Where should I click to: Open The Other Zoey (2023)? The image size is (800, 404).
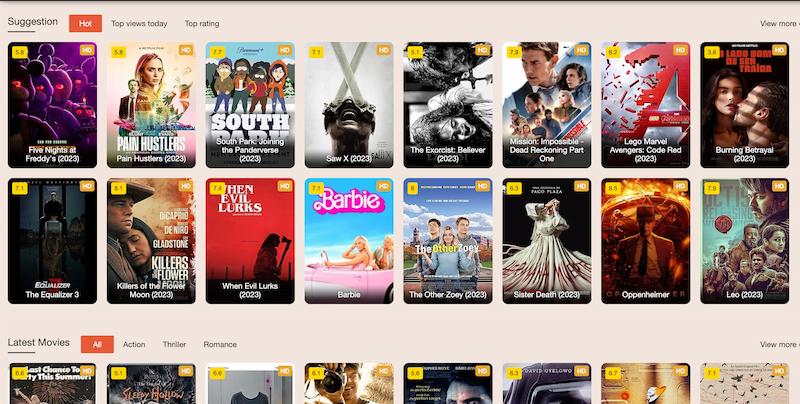tap(448, 240)
